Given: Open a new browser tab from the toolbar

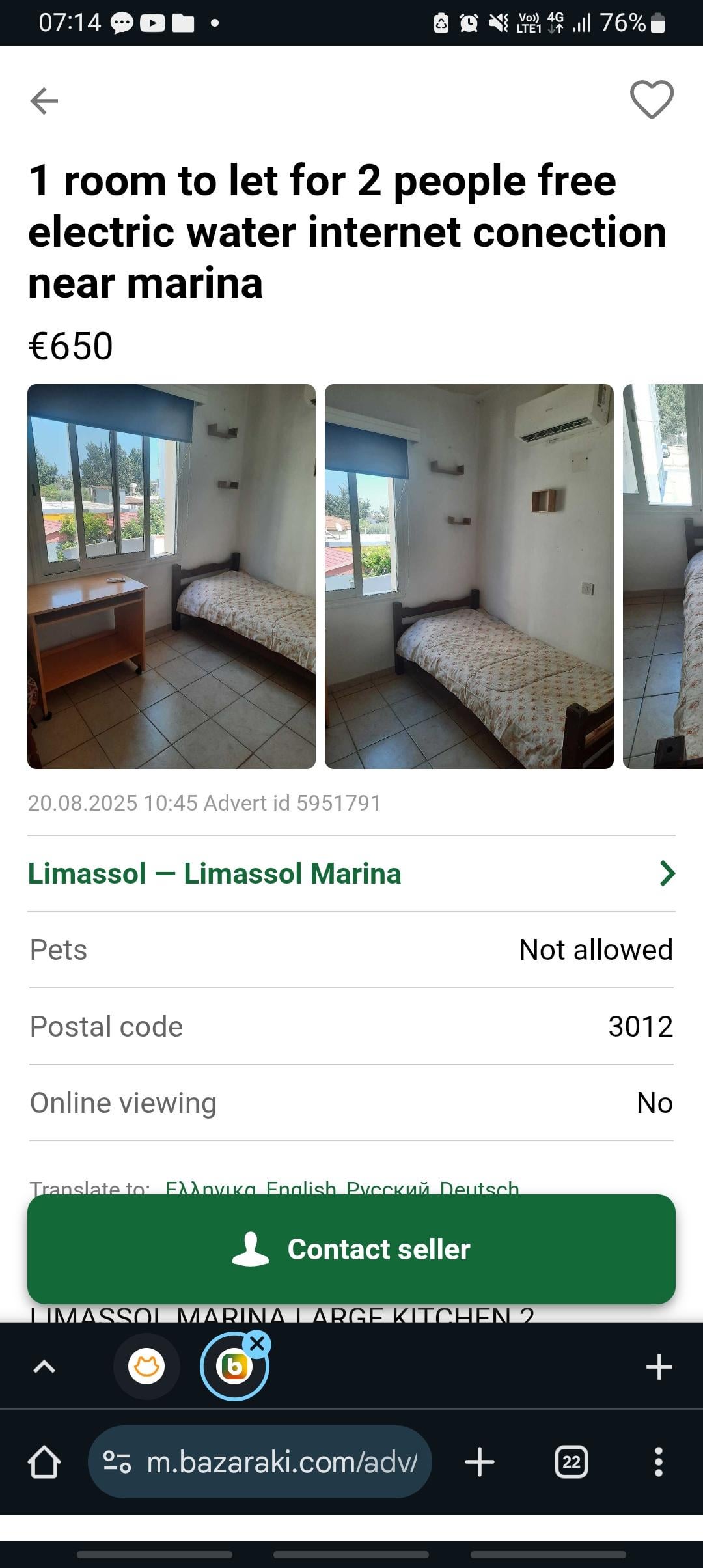Looking at the screenshot, I should coord(480,1463).
